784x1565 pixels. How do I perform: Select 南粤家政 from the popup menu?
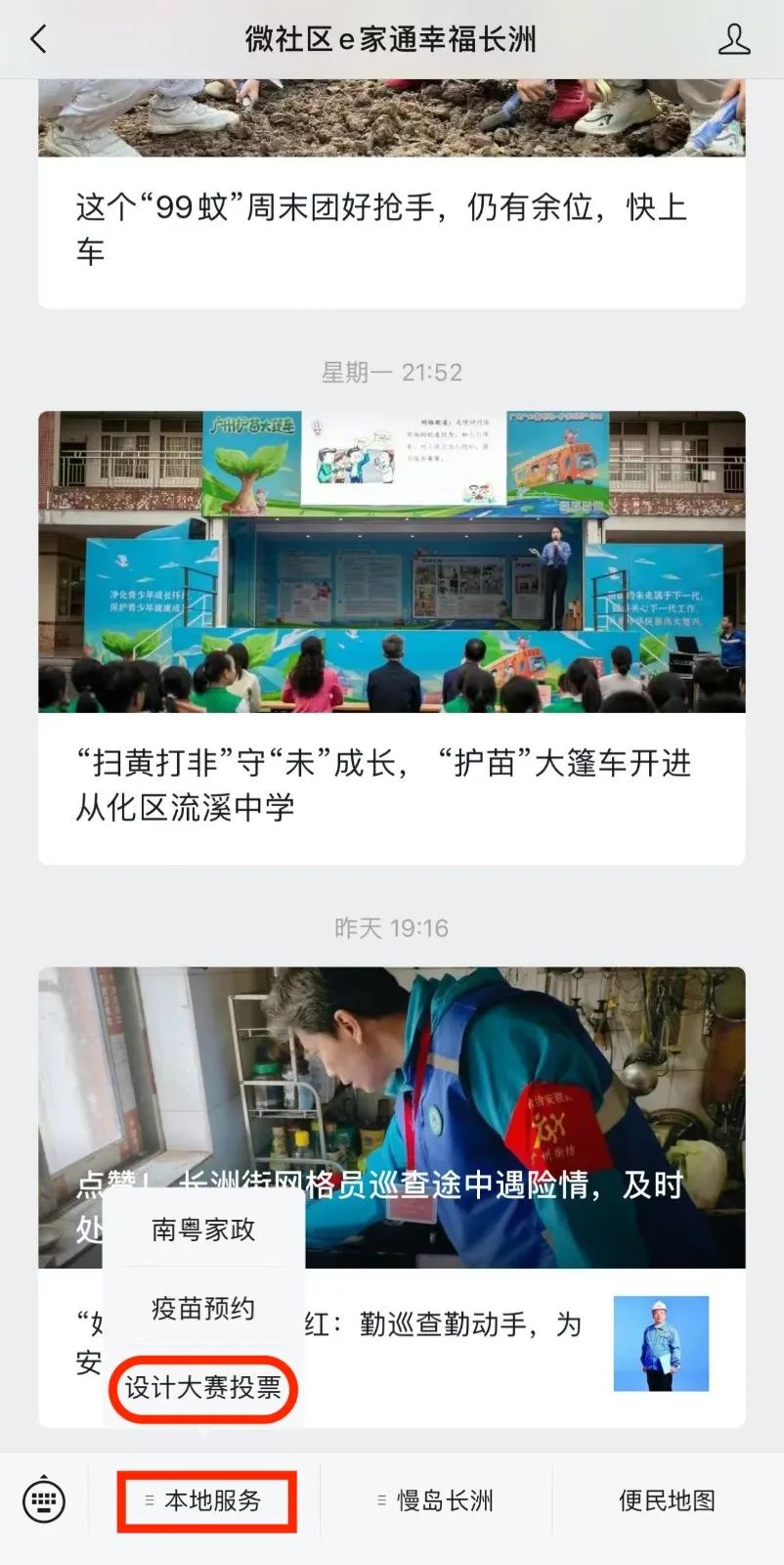(x=203, y=1230)
